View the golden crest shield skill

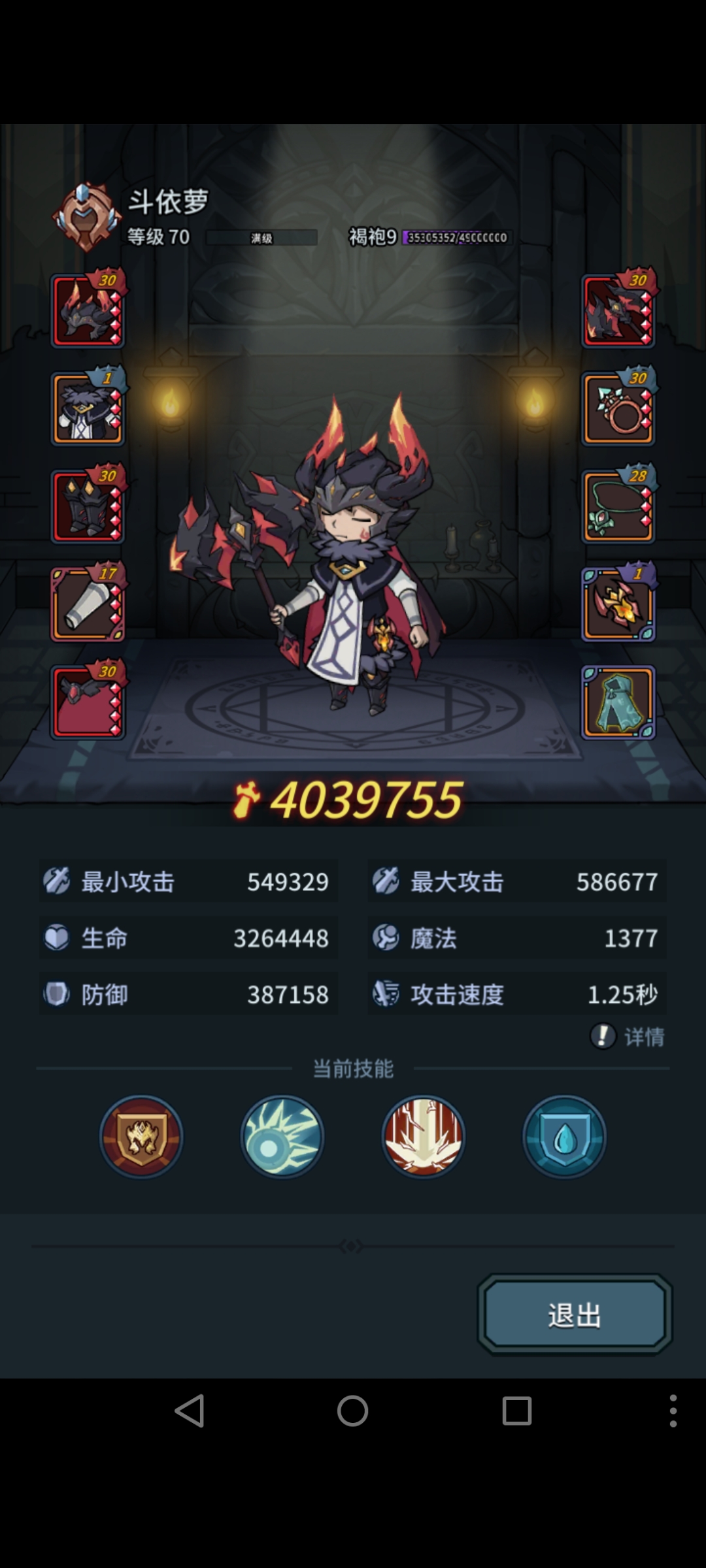coord(141,1137)
